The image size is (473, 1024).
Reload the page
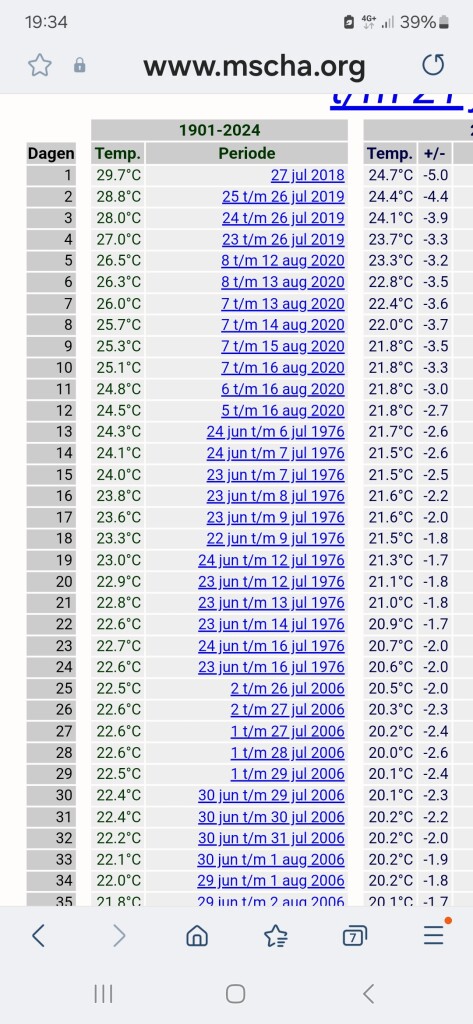pos(432,65)
